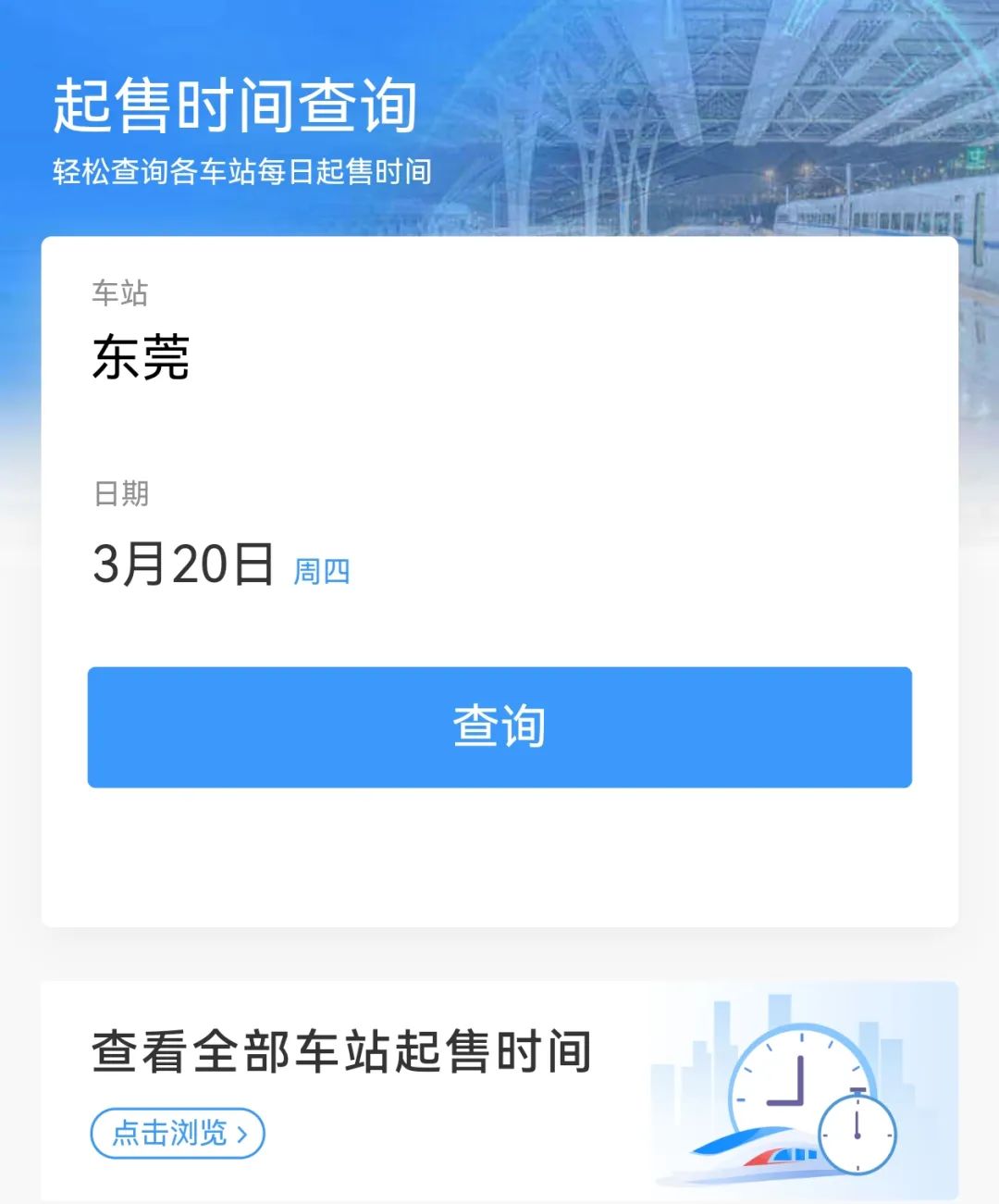Tap the blue 查询 button
The width and height of the screenshot is (999, 1204).
pyautogui.click(x=499, y=727)
